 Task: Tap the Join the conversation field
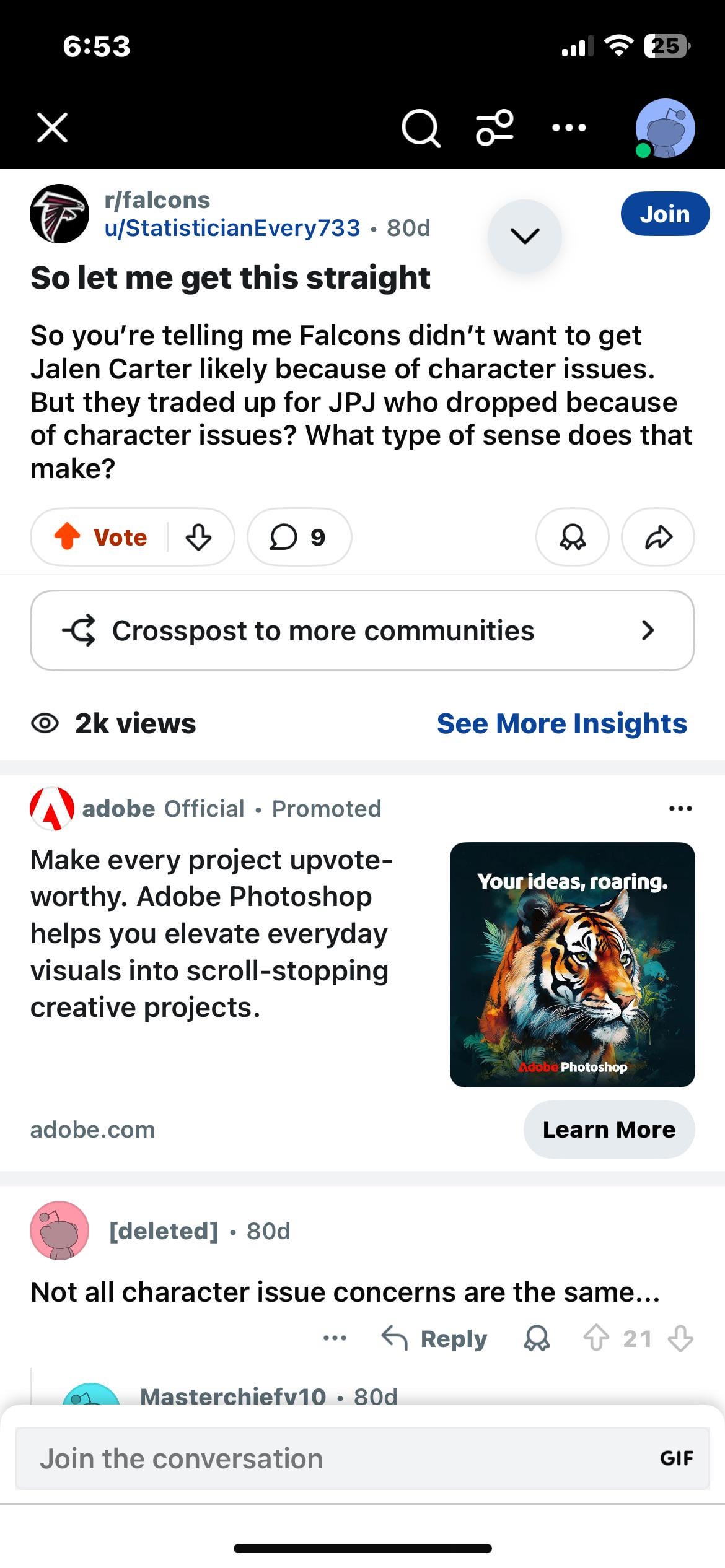(335, 1459)
